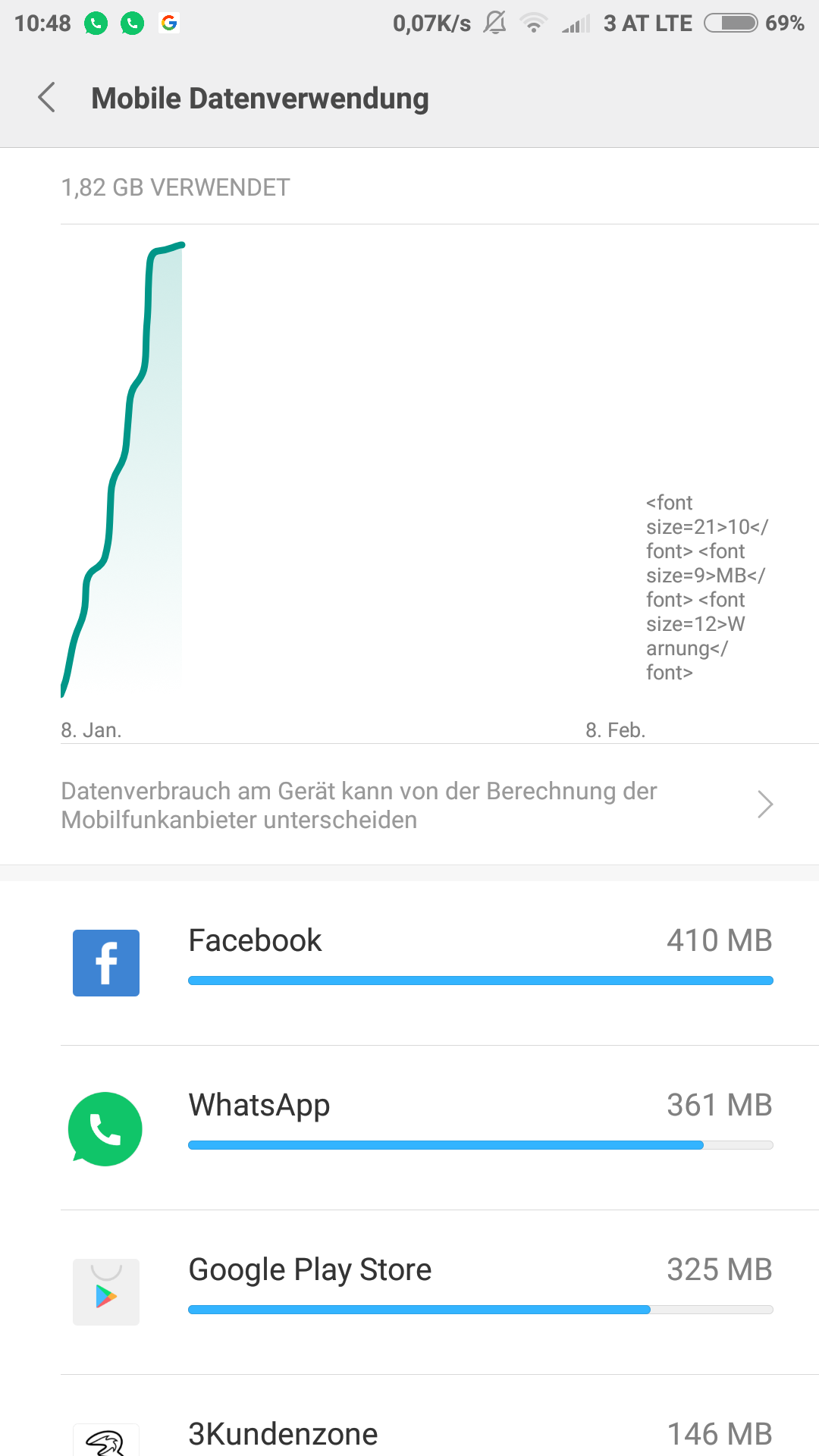The image size is (819, 1456).
Task: Open the Datenverbrauch am Gerät info row
Action: point(409,805)
